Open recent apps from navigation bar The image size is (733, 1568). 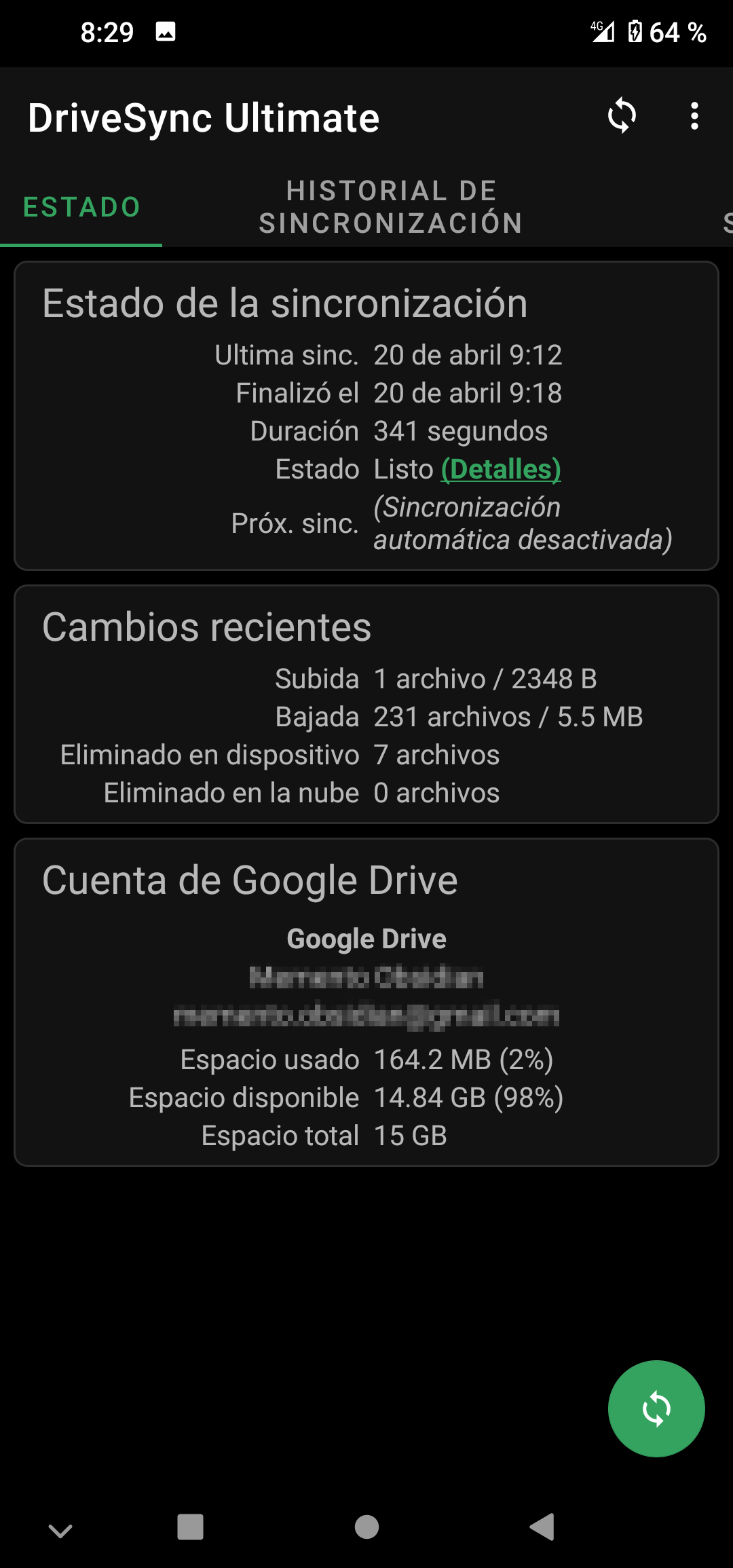190,1527
